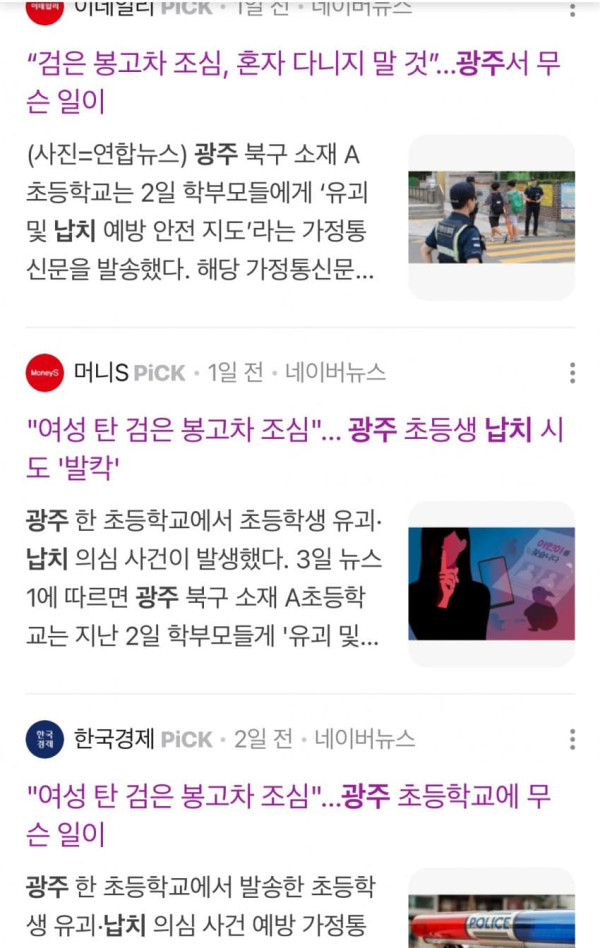This screenshot has width=600, height=948.
Task: Open headline ending with 납치 시도 '발칵'
Action: [293, 449]
